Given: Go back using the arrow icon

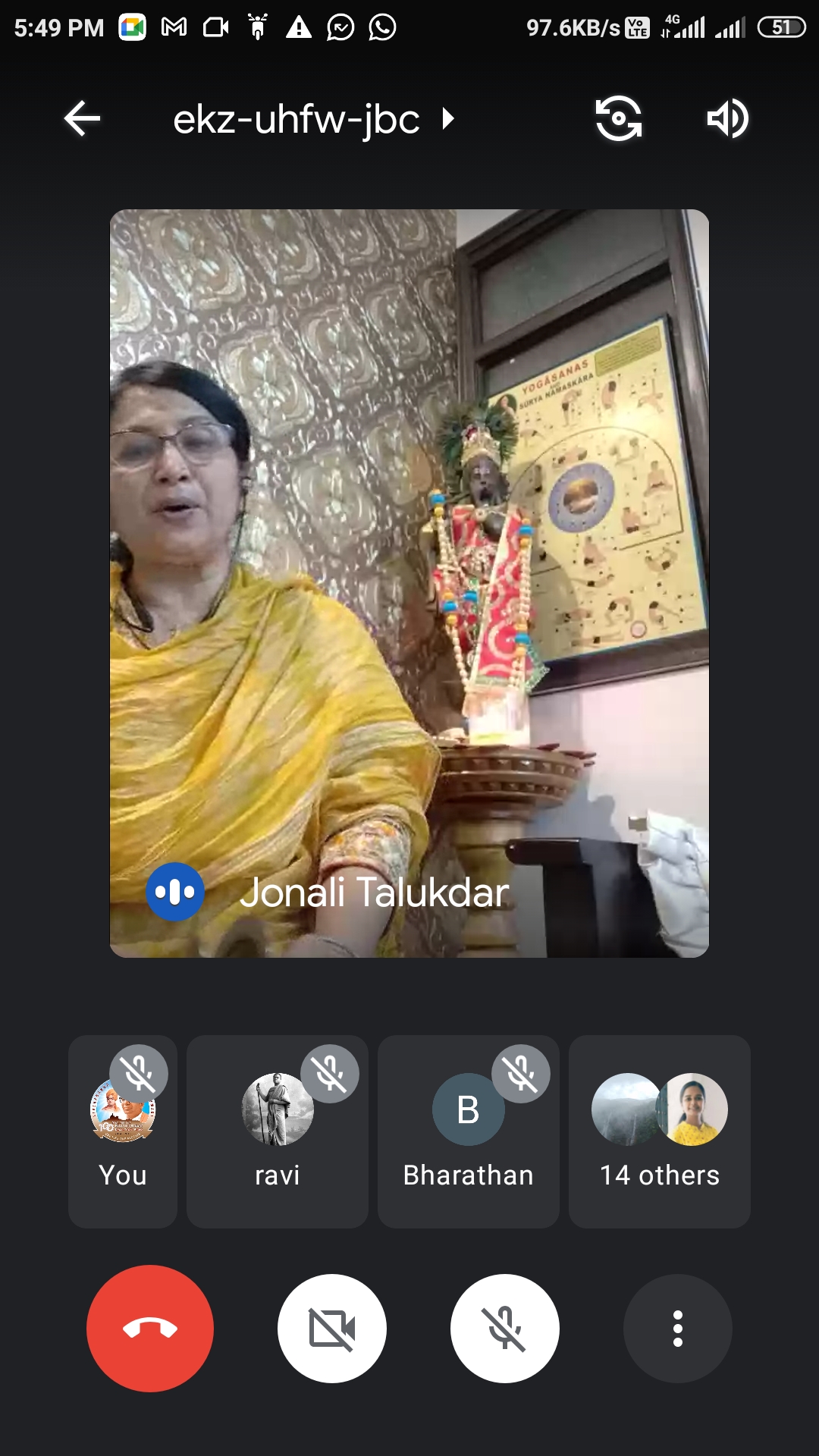Looking at the screenshot, I should [x=82, y=119].
